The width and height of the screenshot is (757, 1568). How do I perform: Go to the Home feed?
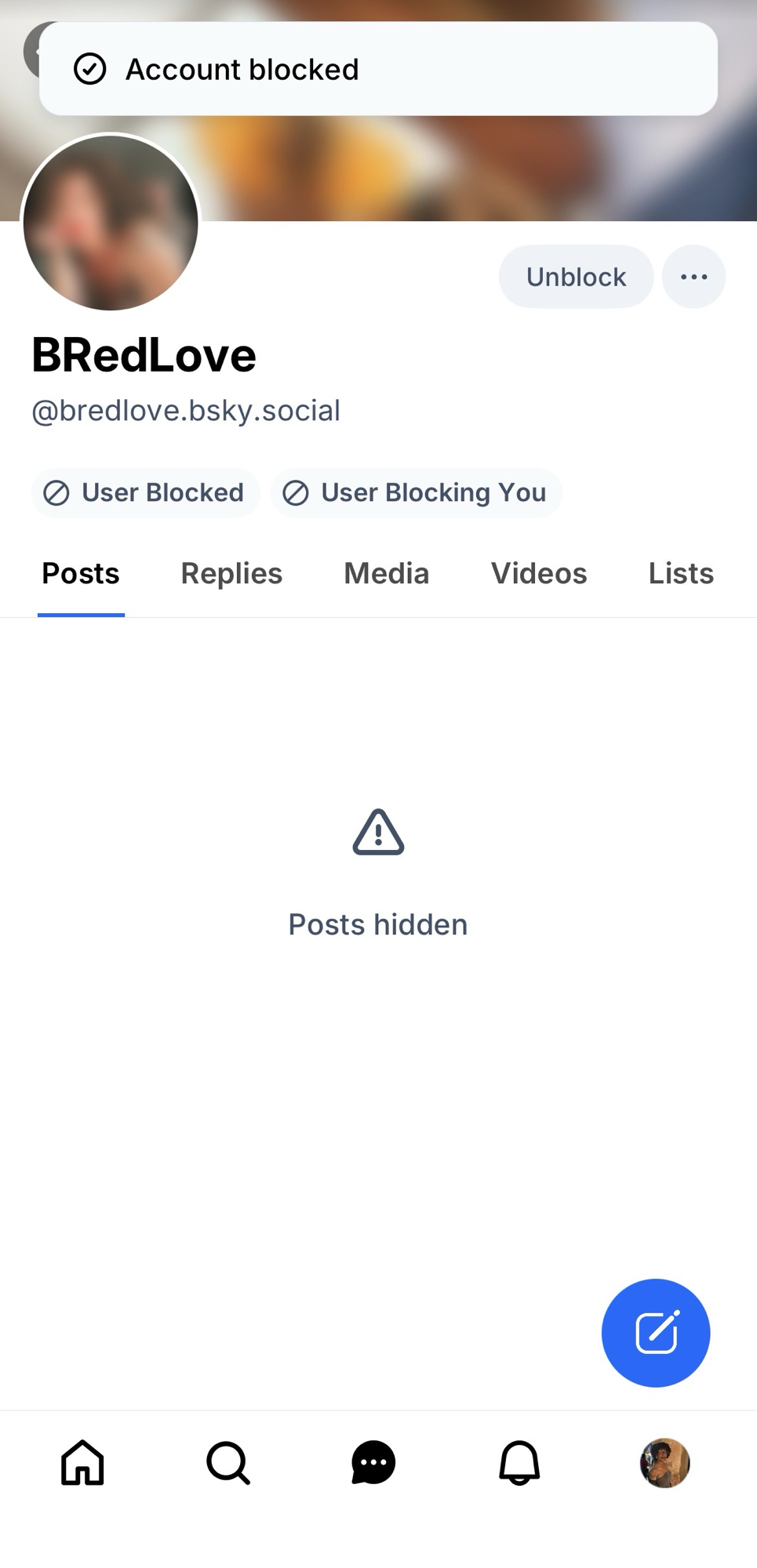pyautogui.click(x=82, y=1462)
